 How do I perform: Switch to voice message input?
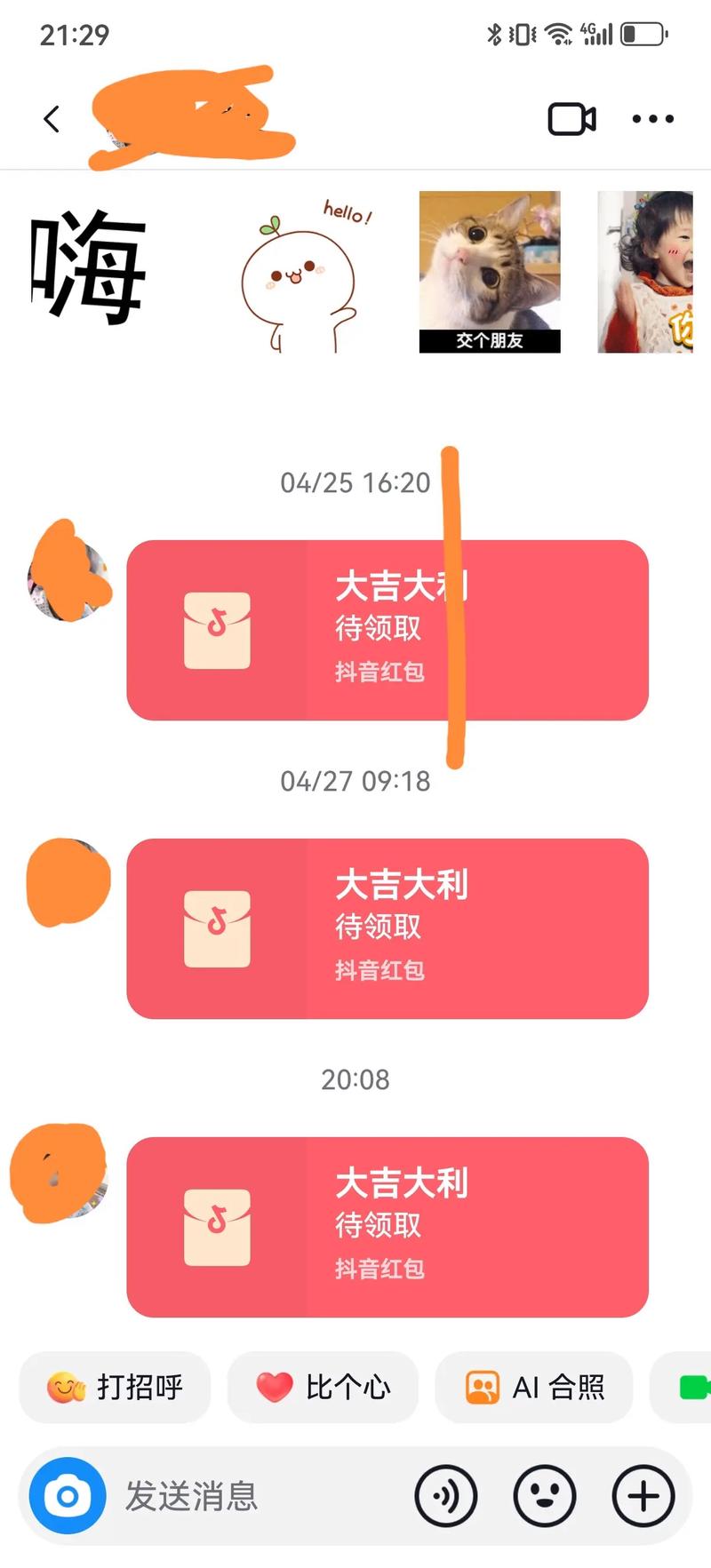pos(446,1497)
